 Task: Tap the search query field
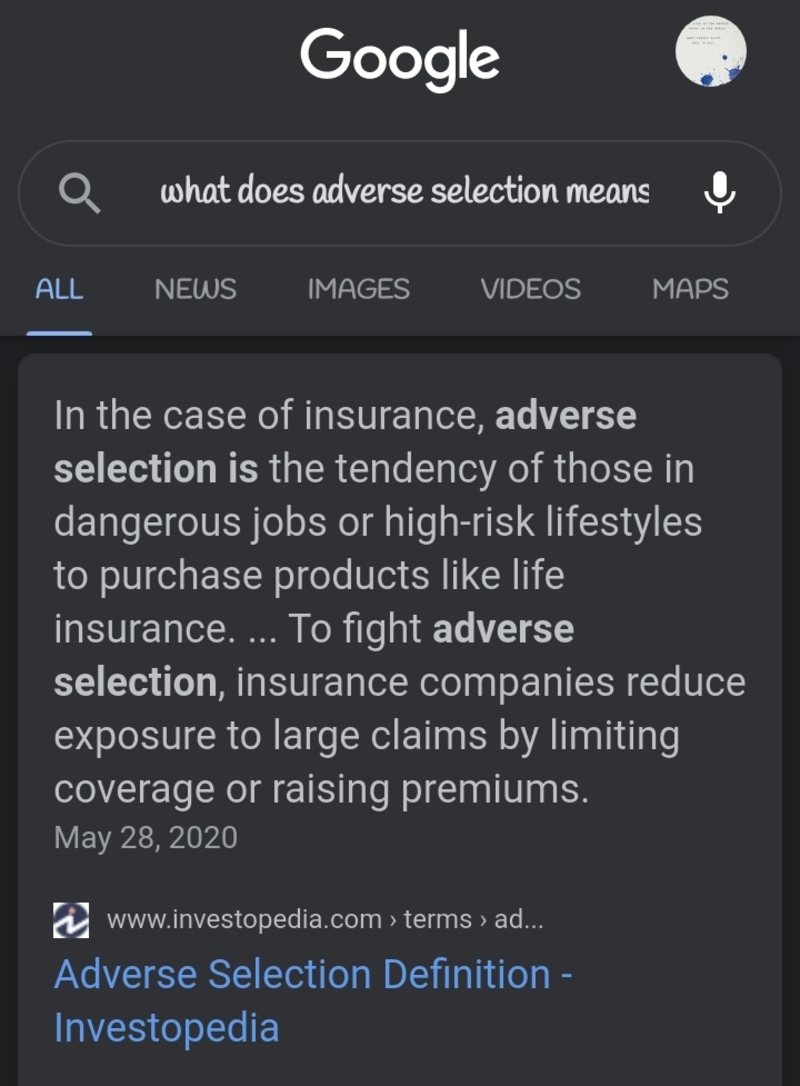(x=404, y=191)
